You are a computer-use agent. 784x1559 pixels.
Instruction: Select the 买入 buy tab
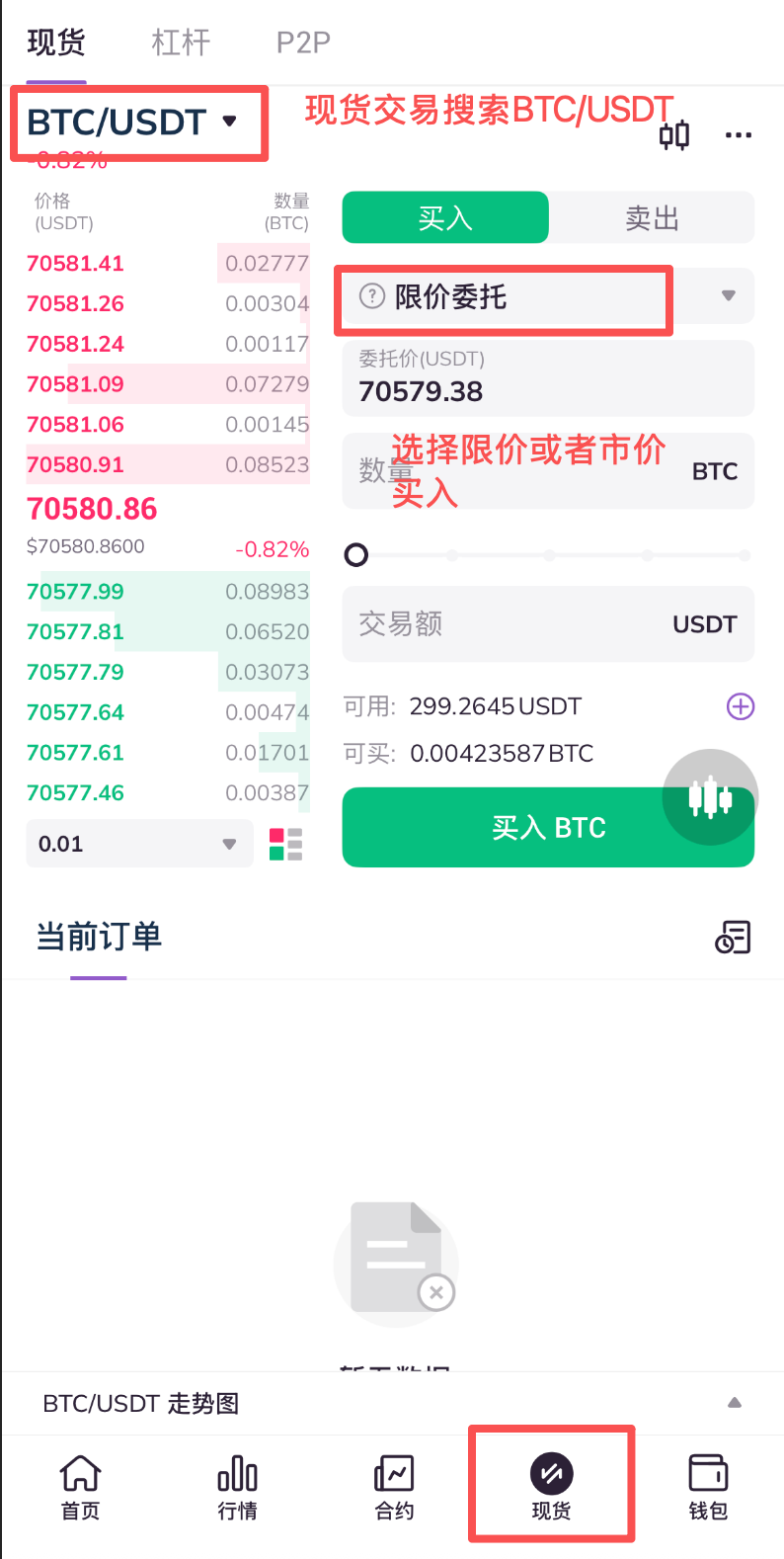click(445, 218)
